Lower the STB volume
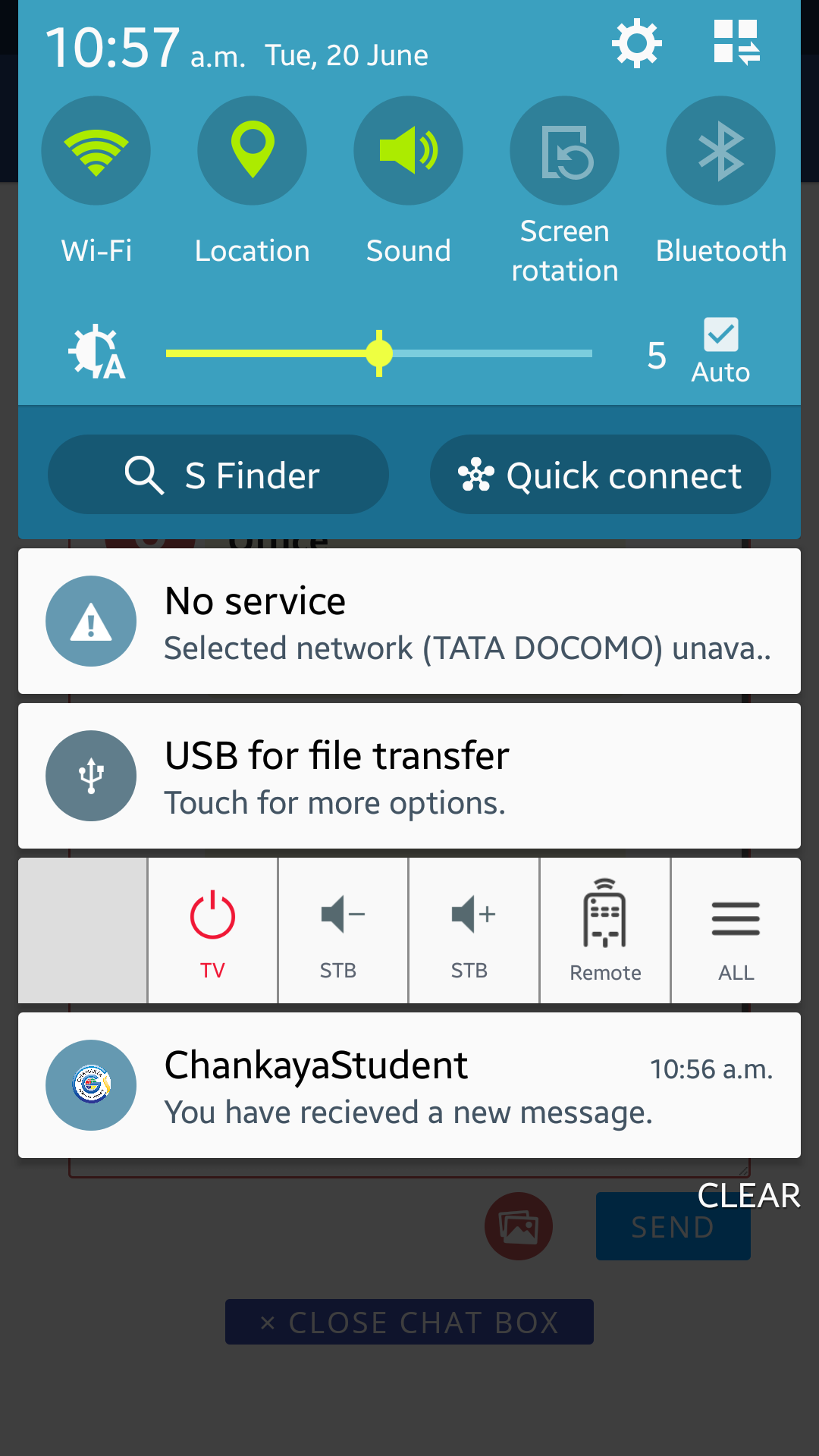The width and height of the screenshot is (819, 1456). (x=343, y=930)
